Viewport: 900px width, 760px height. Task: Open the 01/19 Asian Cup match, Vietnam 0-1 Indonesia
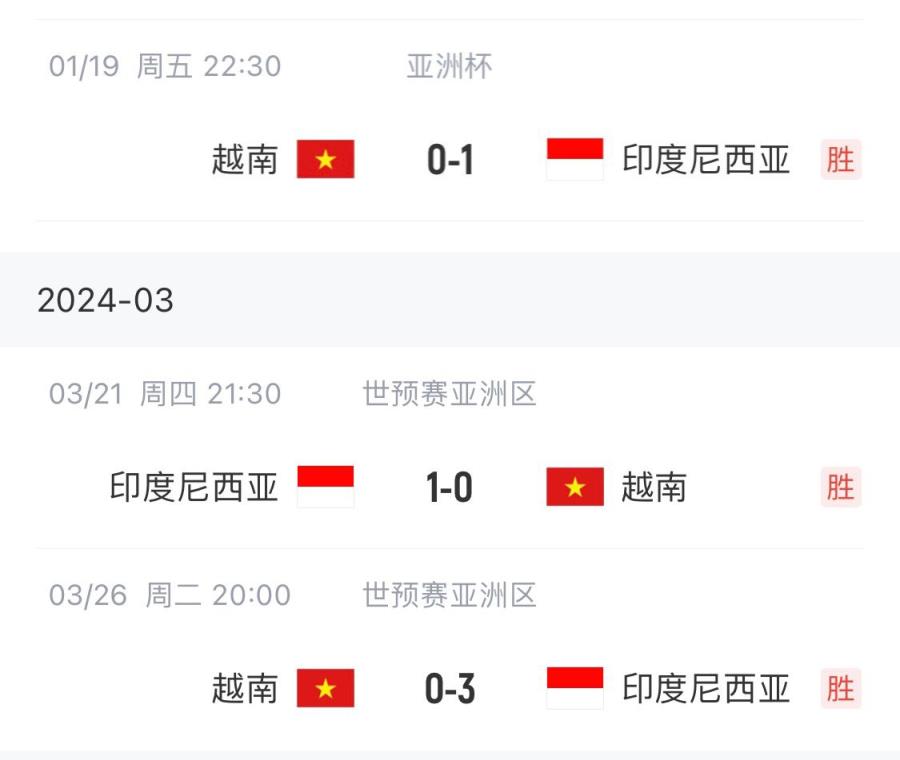[450, 159]
